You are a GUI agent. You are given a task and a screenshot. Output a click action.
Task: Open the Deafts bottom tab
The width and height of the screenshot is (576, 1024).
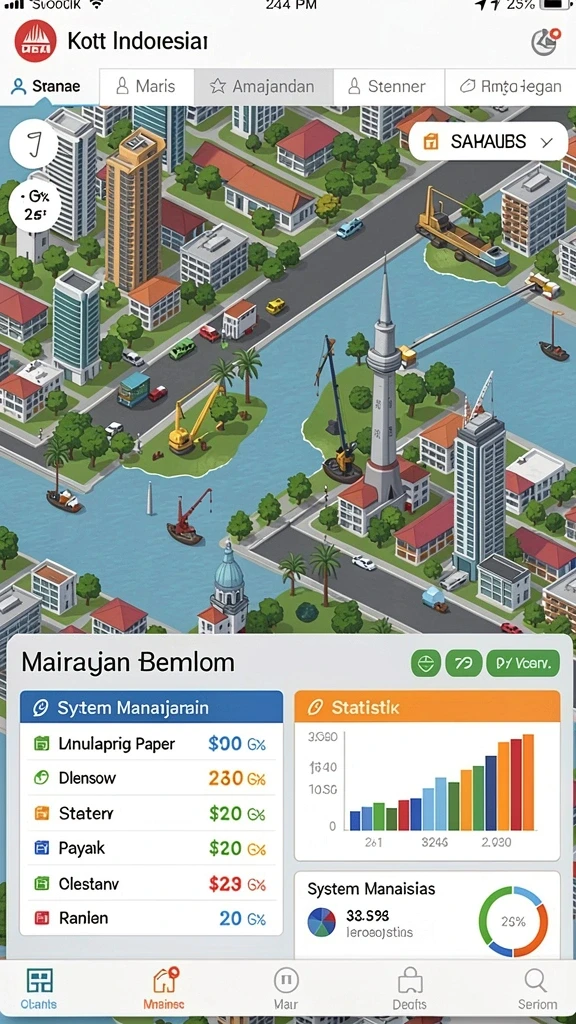409,989
